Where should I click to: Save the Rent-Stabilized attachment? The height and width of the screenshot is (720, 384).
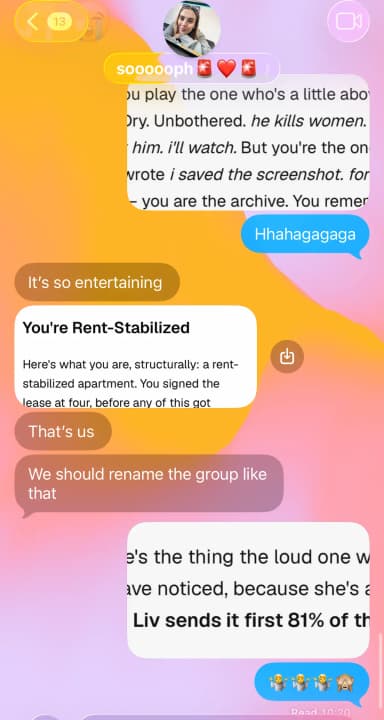tap(287, 356)
